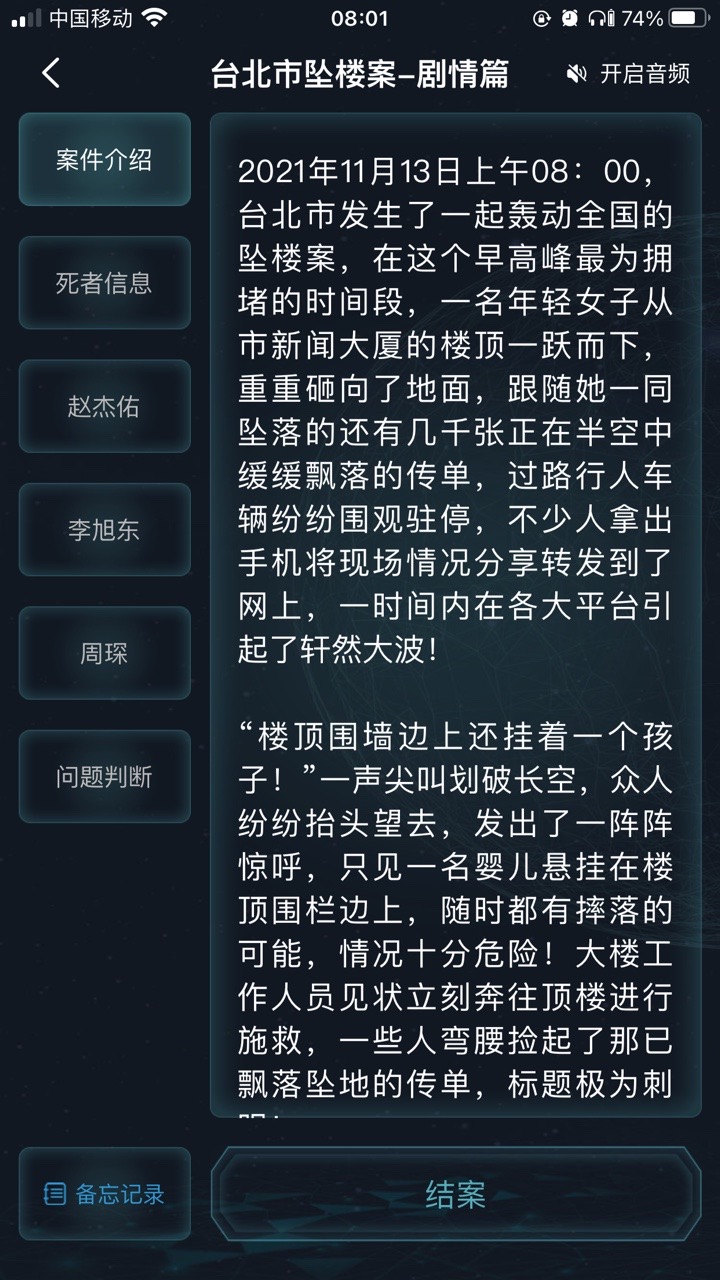720x1280 pixels.
Task: Select the 案件介绍 tab
Action: coord(104,160)
